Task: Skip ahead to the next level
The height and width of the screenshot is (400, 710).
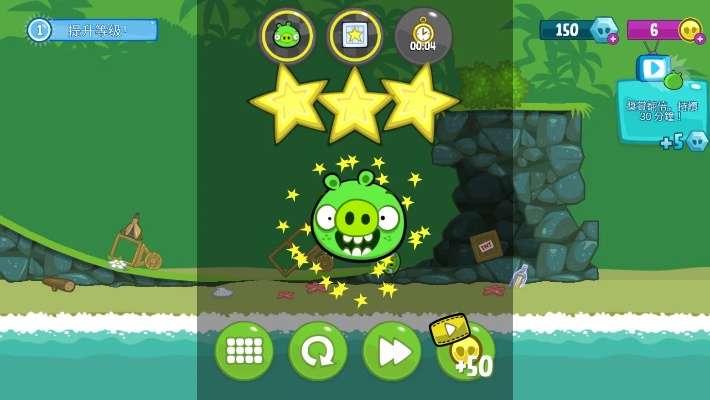Action: 392,351
